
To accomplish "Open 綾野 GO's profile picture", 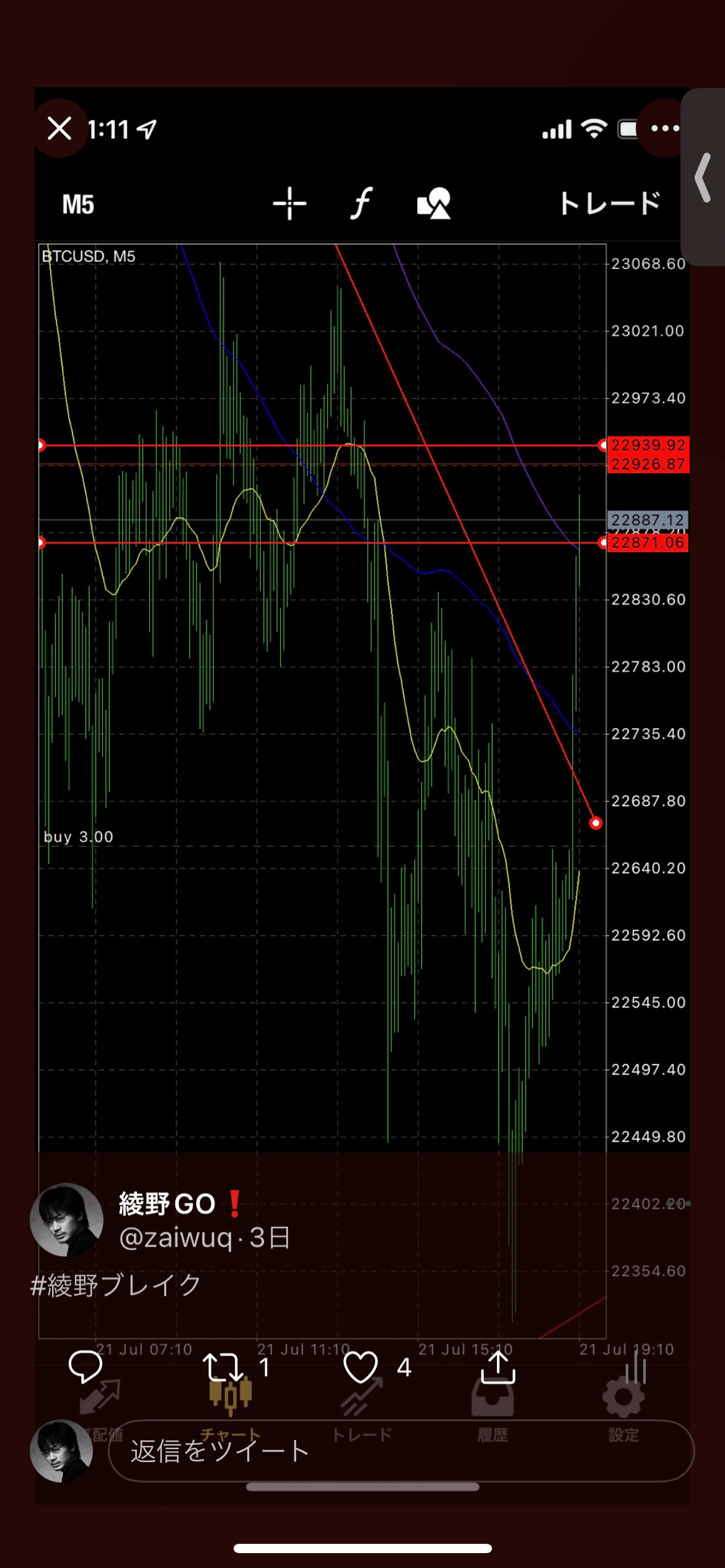I will [x=67, y=1219].
